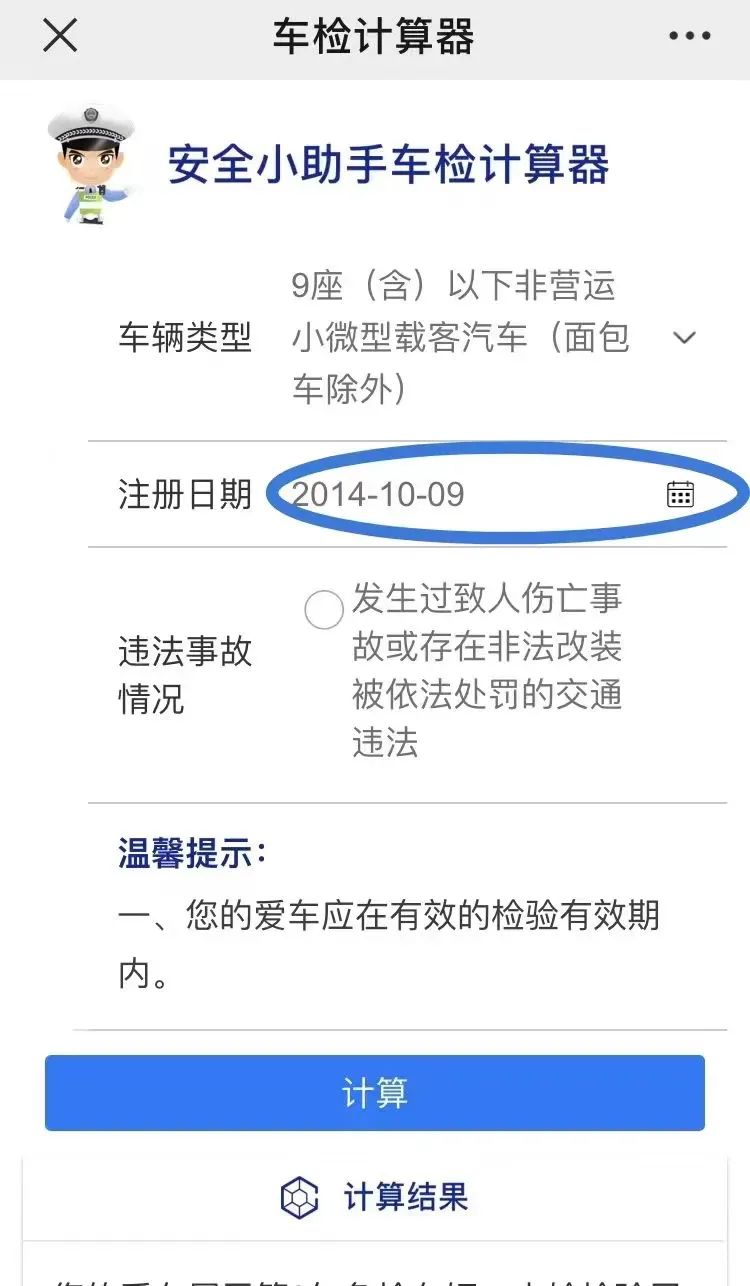Close the 车检计算器 page
Image resolution: width=750 pixels, height=1286 pixels.
click(x=60, y=37)
